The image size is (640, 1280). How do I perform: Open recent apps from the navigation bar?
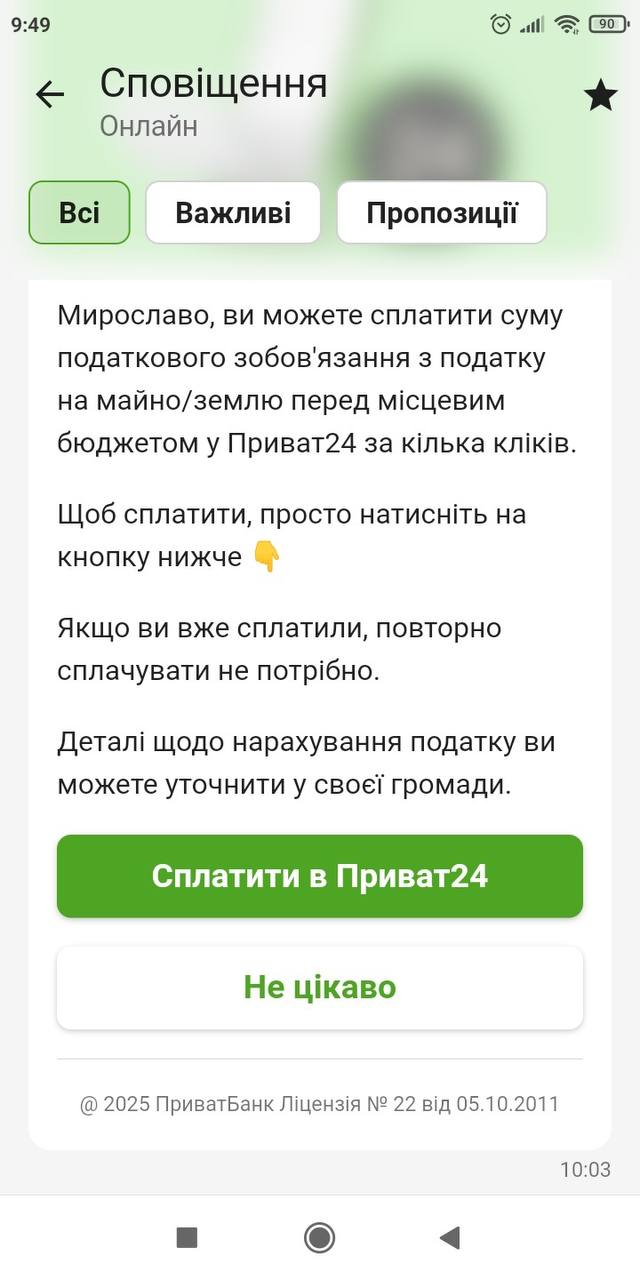(x=187, y=1238)
